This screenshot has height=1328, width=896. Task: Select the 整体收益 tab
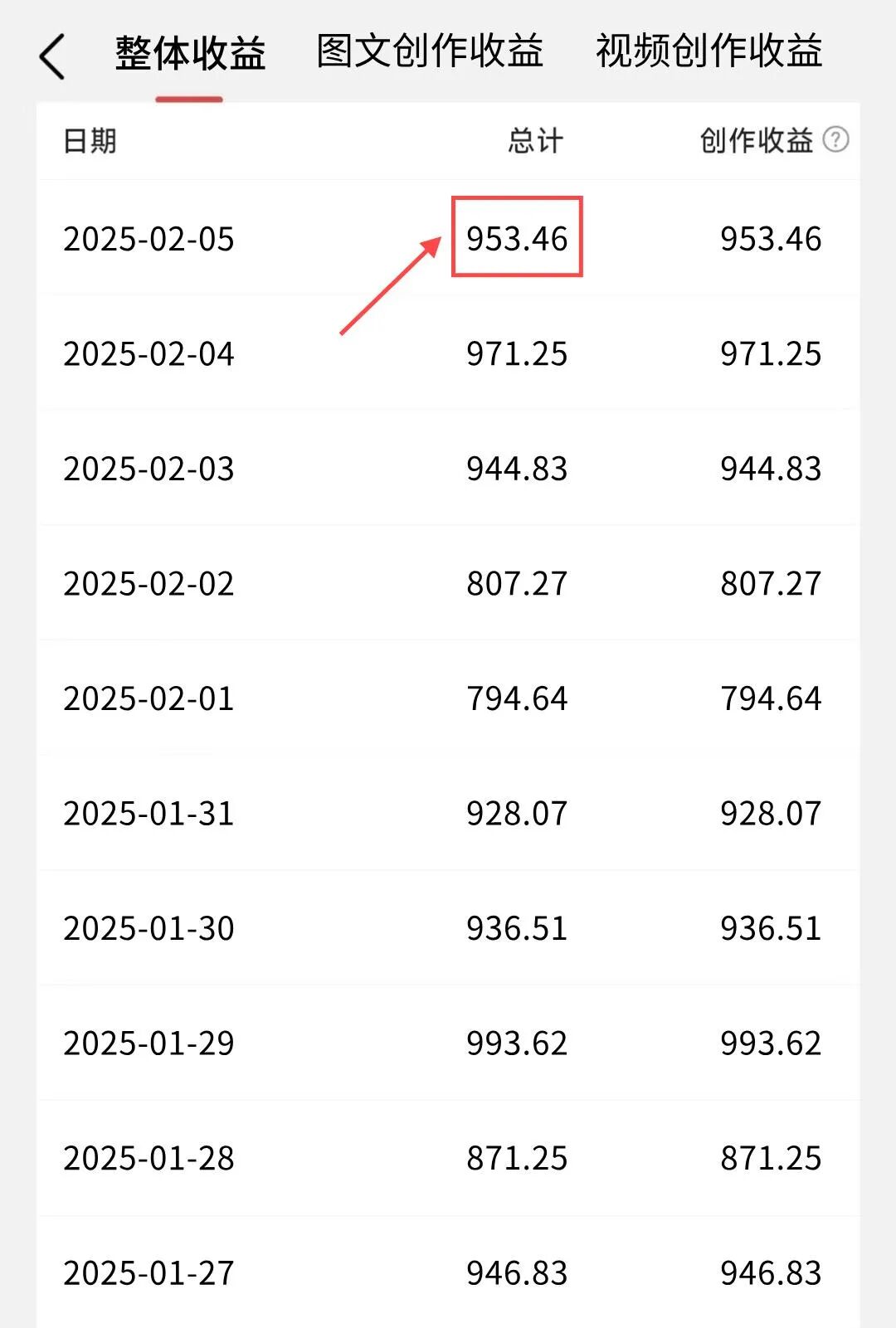[x=190, y=55]
